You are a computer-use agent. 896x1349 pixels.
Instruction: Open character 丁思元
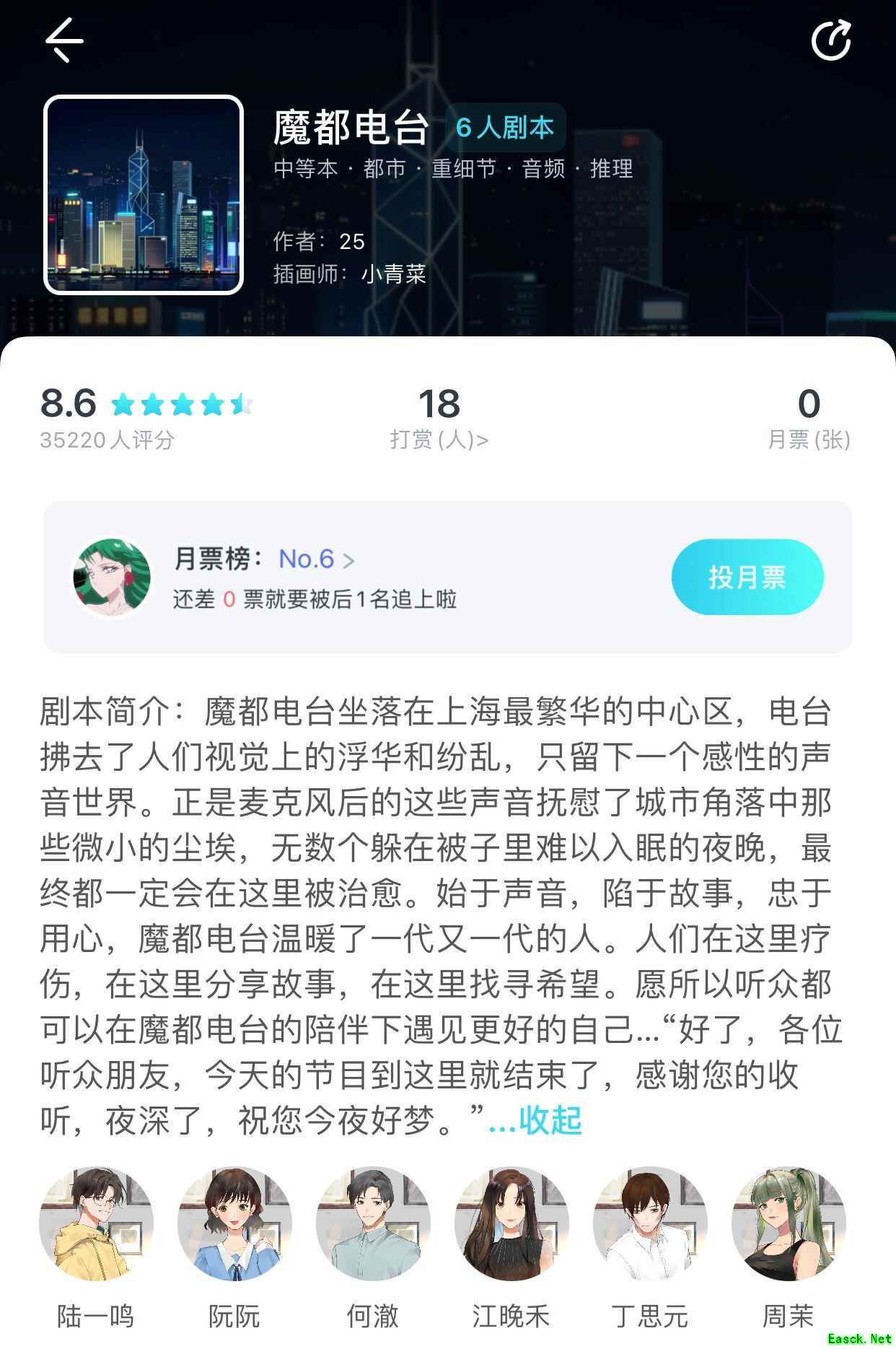point(650,1224)
